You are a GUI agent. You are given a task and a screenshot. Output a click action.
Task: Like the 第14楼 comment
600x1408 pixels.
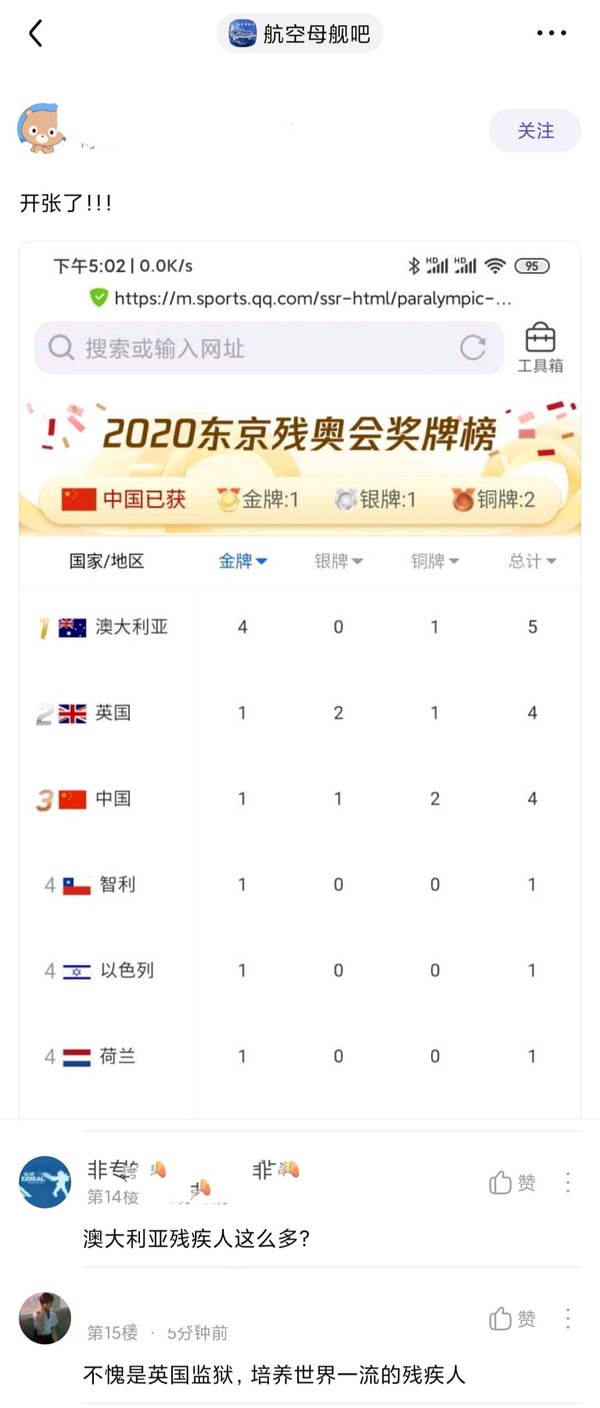coord(512,1183)
